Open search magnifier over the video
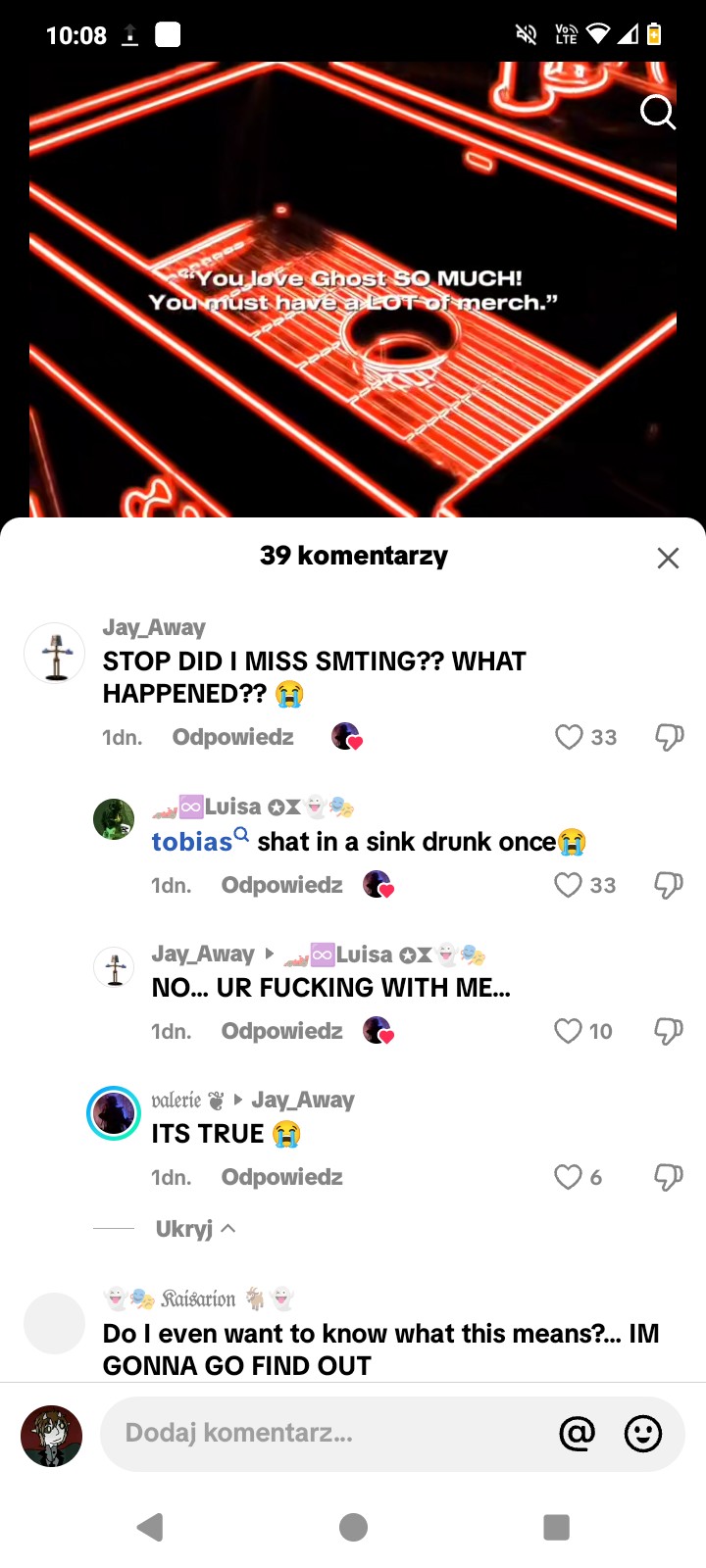706x1568 pixels. tap(657, 113)
